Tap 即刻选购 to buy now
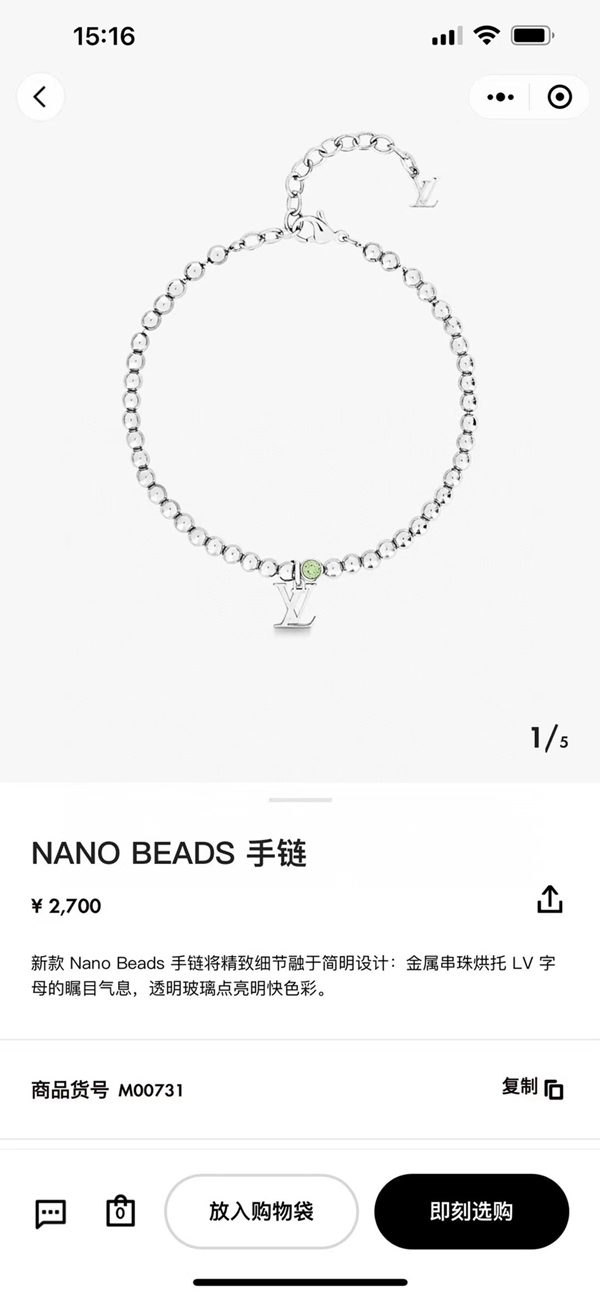 (471, 1212)
